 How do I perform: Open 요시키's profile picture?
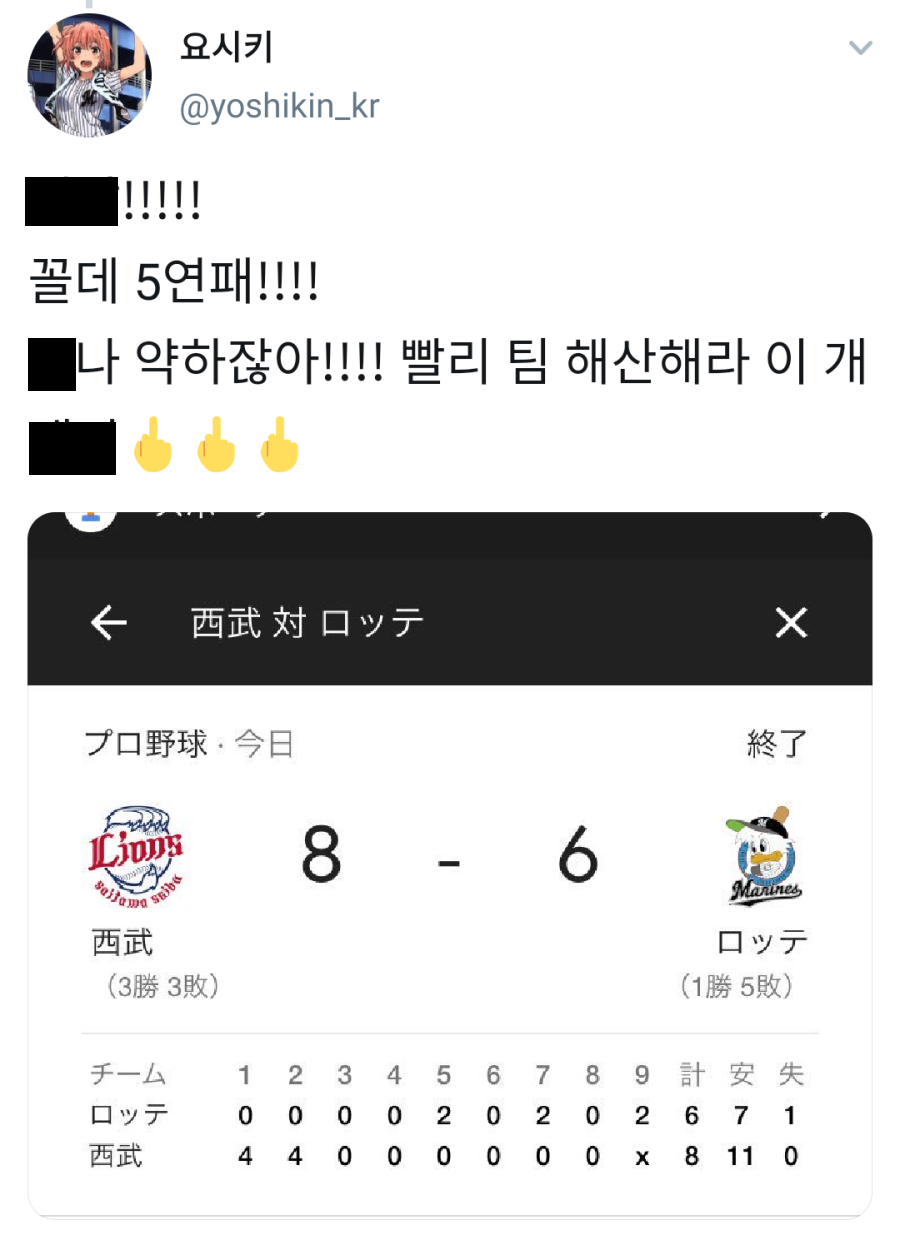pyautogui.click(x=89, y=75)
